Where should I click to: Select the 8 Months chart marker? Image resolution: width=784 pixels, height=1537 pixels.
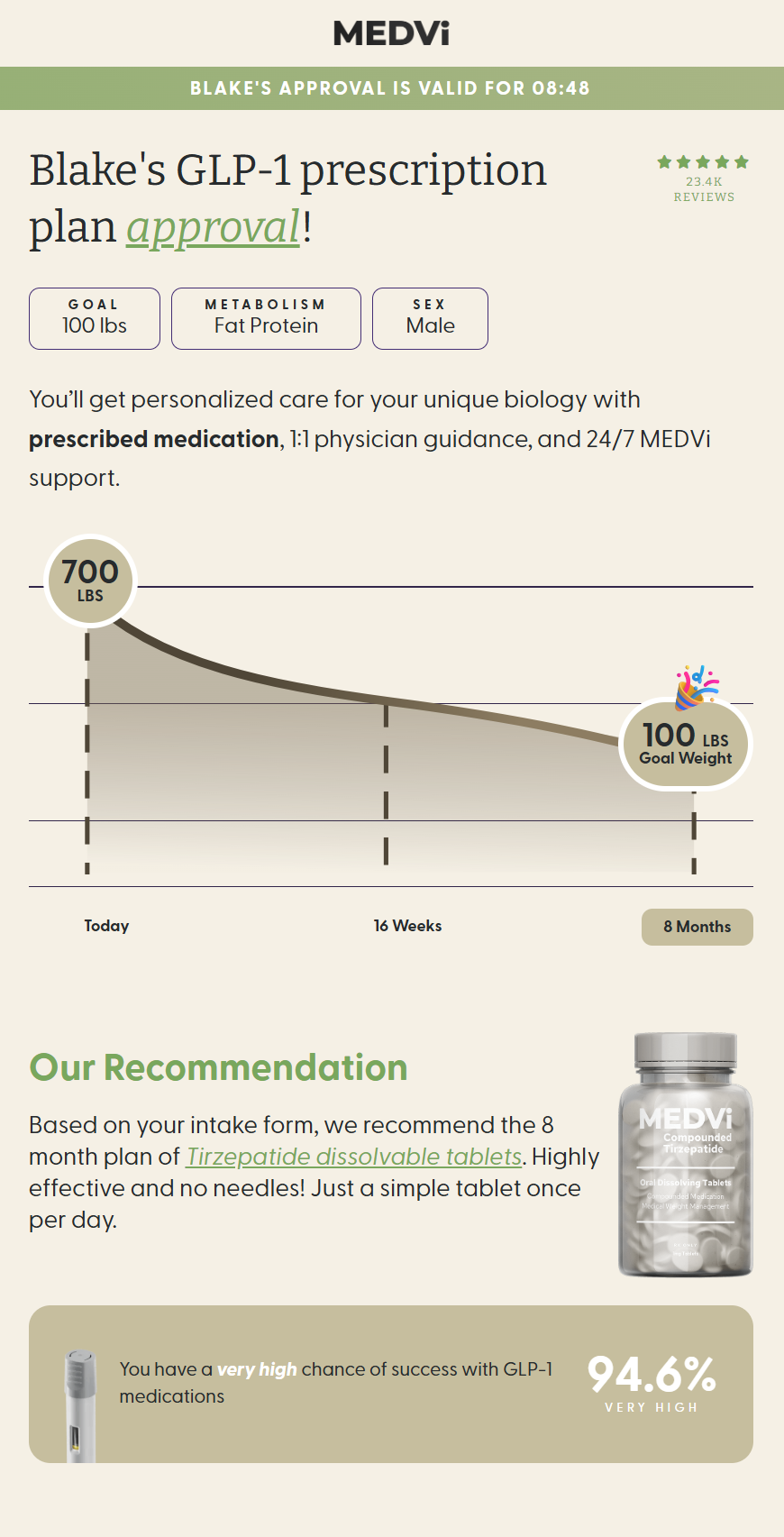[x=697, y=927]
